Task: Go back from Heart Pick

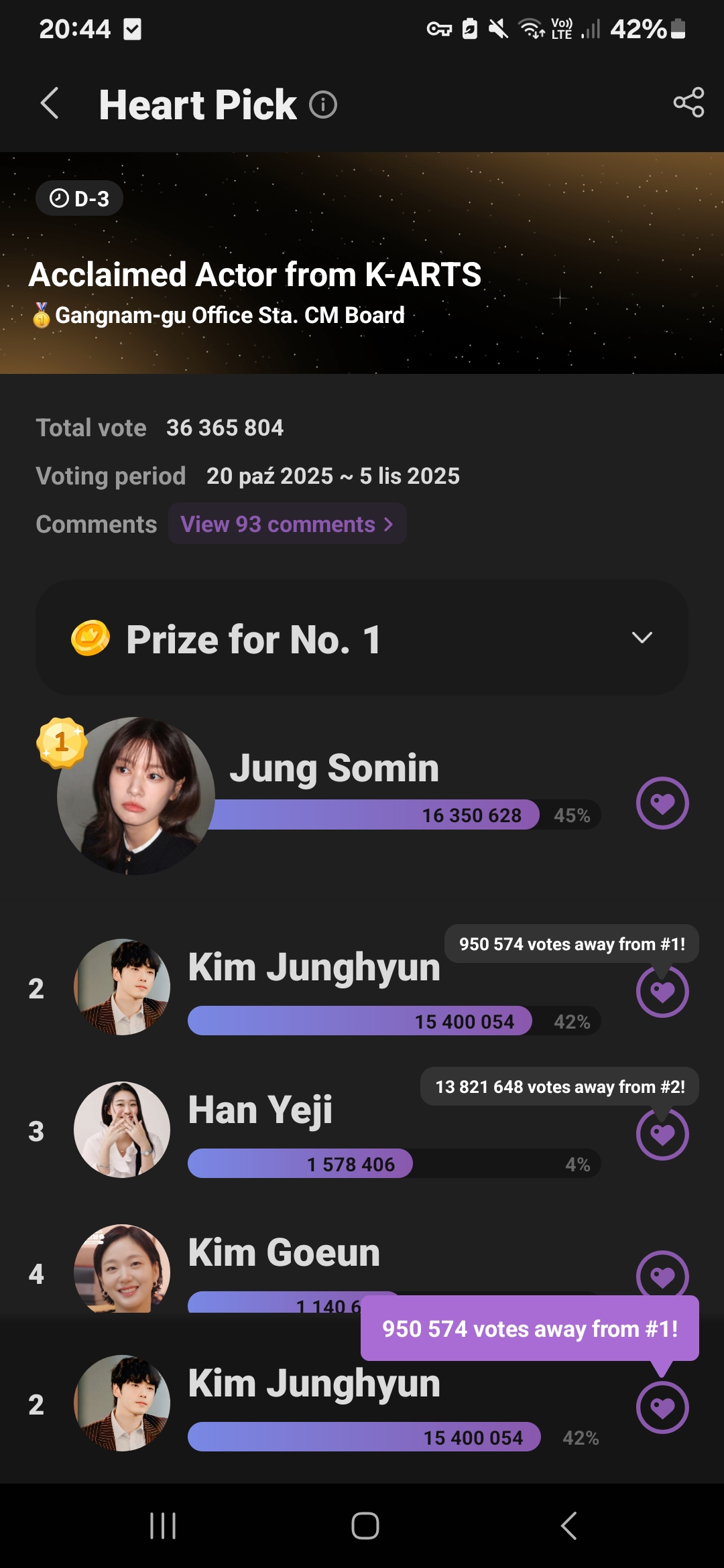Action: [x=50, y=104]
